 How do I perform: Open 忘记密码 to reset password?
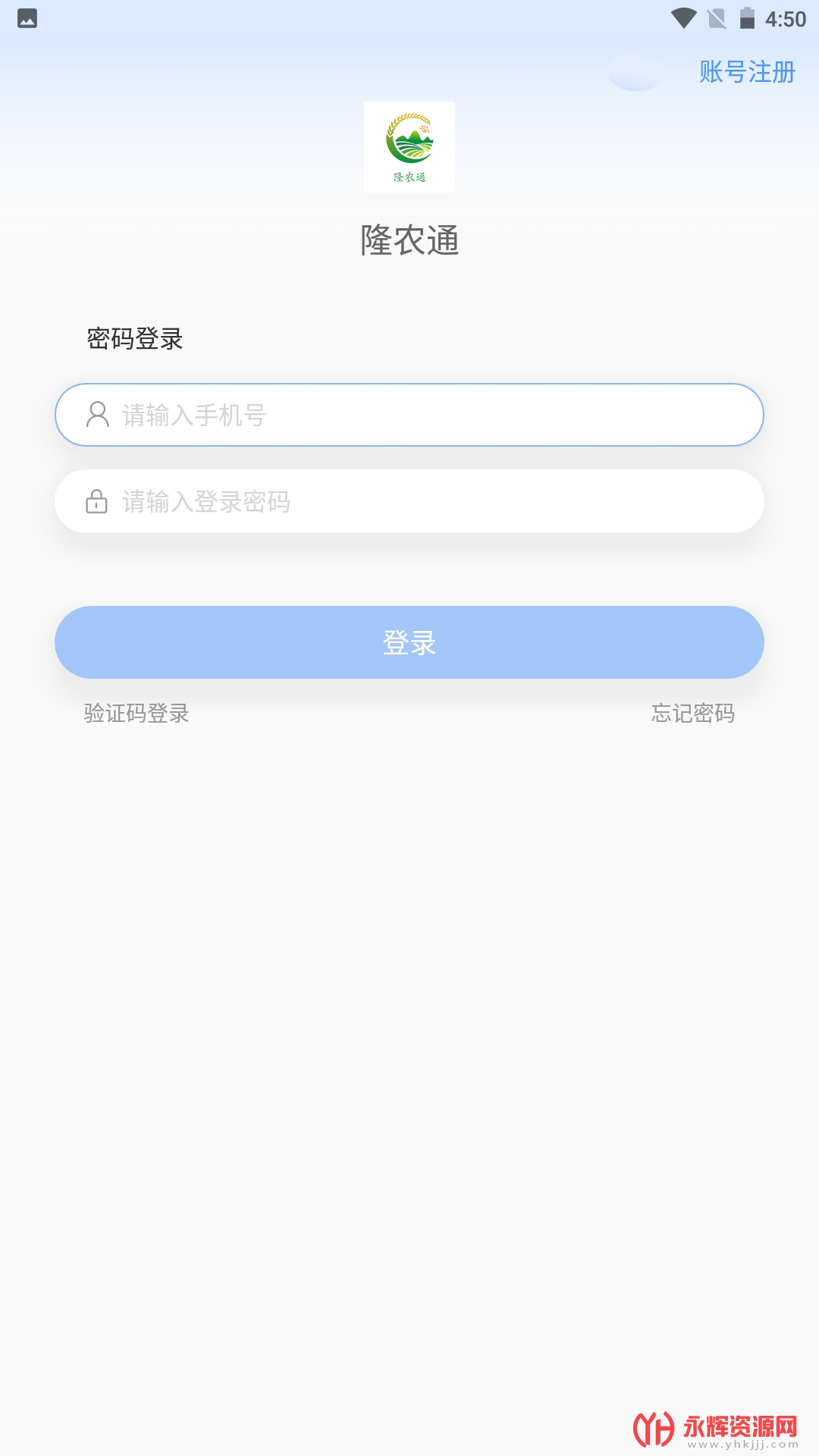(x=692, y=713)
